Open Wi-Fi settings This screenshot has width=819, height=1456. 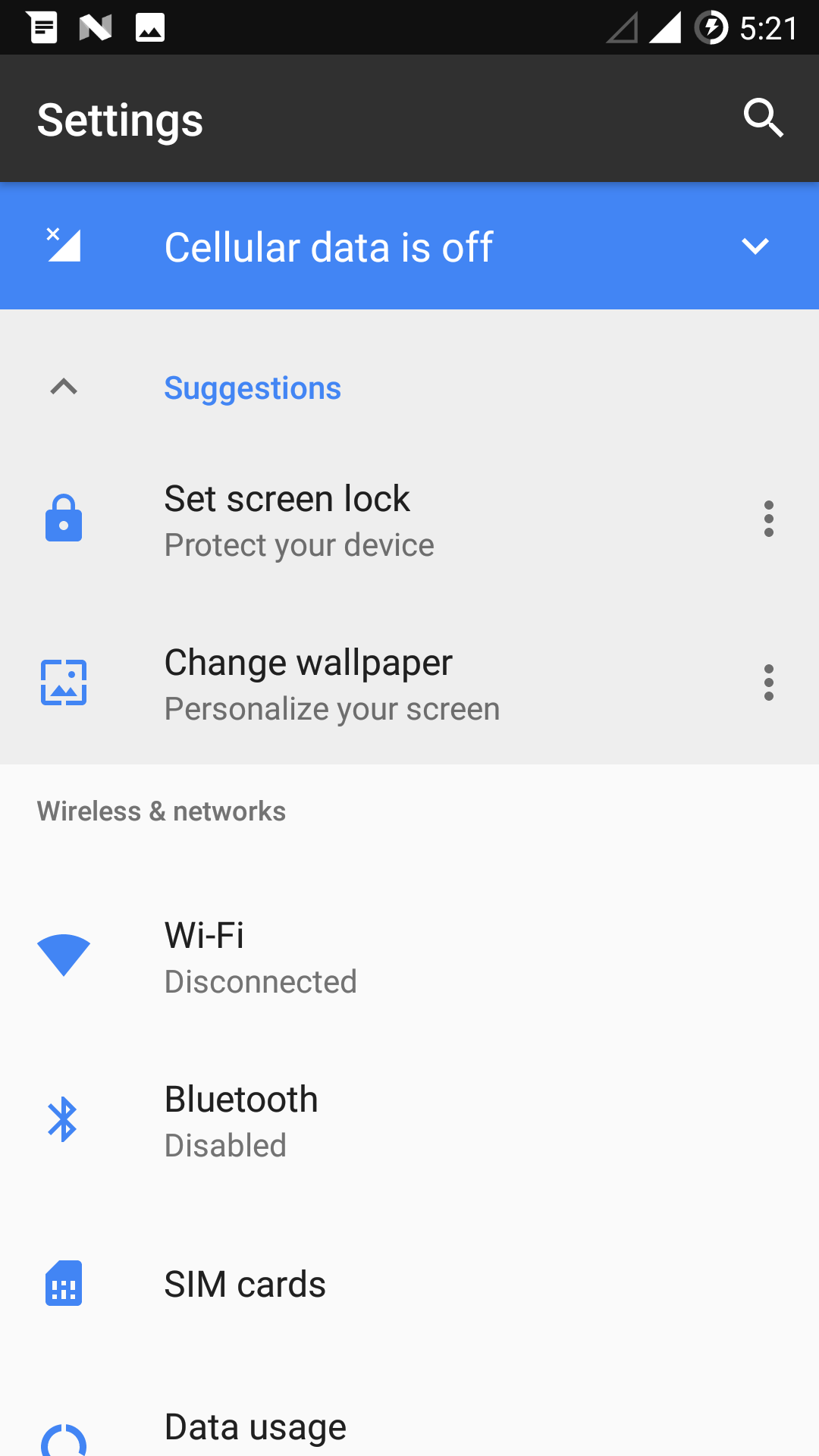coord(409,957)
